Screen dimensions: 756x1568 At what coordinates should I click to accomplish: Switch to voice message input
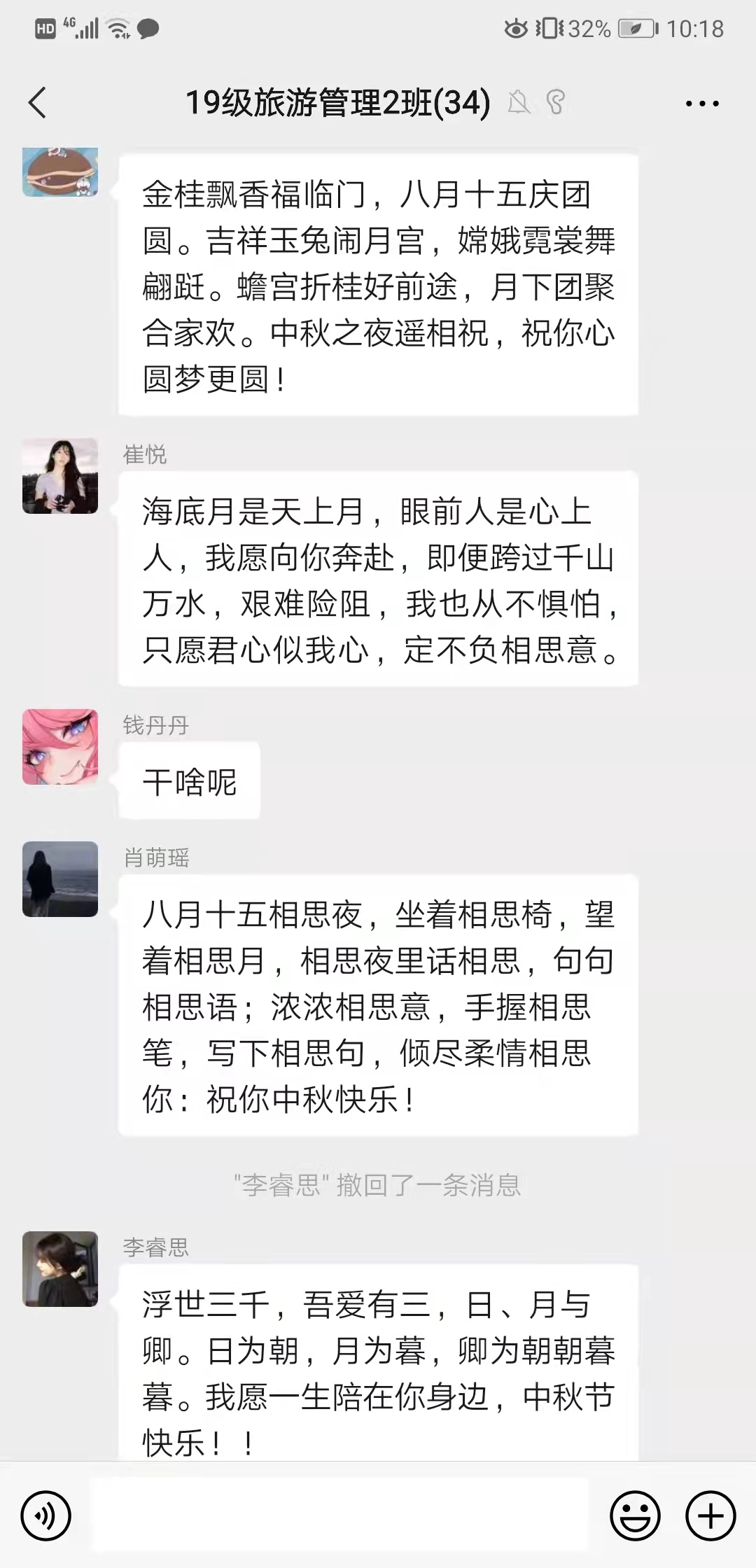(x=45, y=1515)
